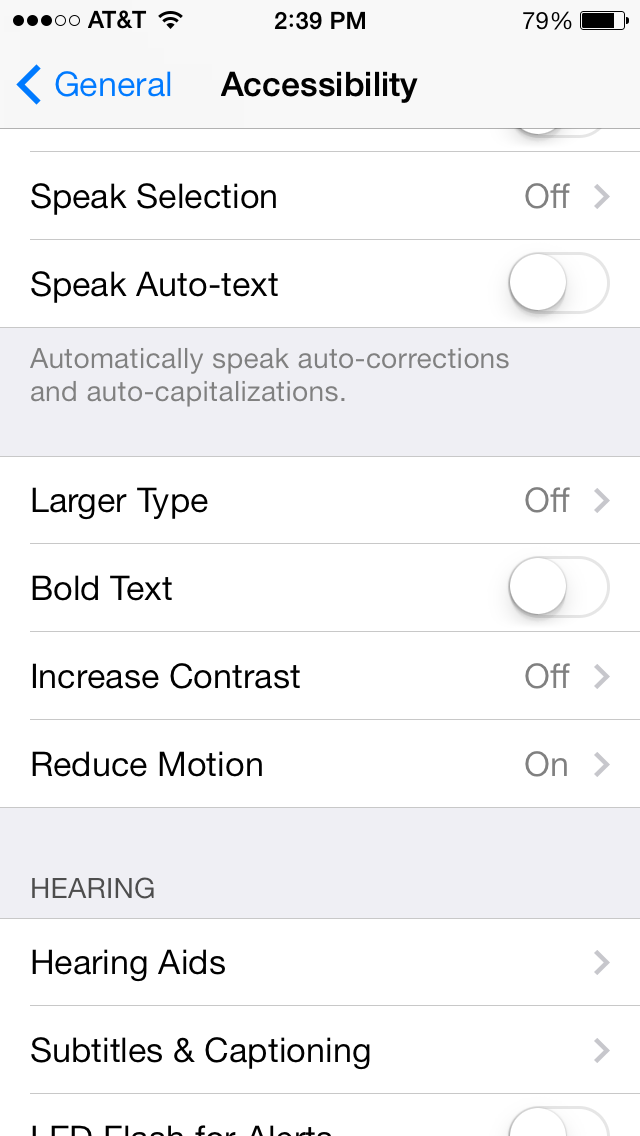Viewport: 640px width, 1136px height.
Task: Turn on Bold Text
Action: pyautogui.click(x=559, y=587)
